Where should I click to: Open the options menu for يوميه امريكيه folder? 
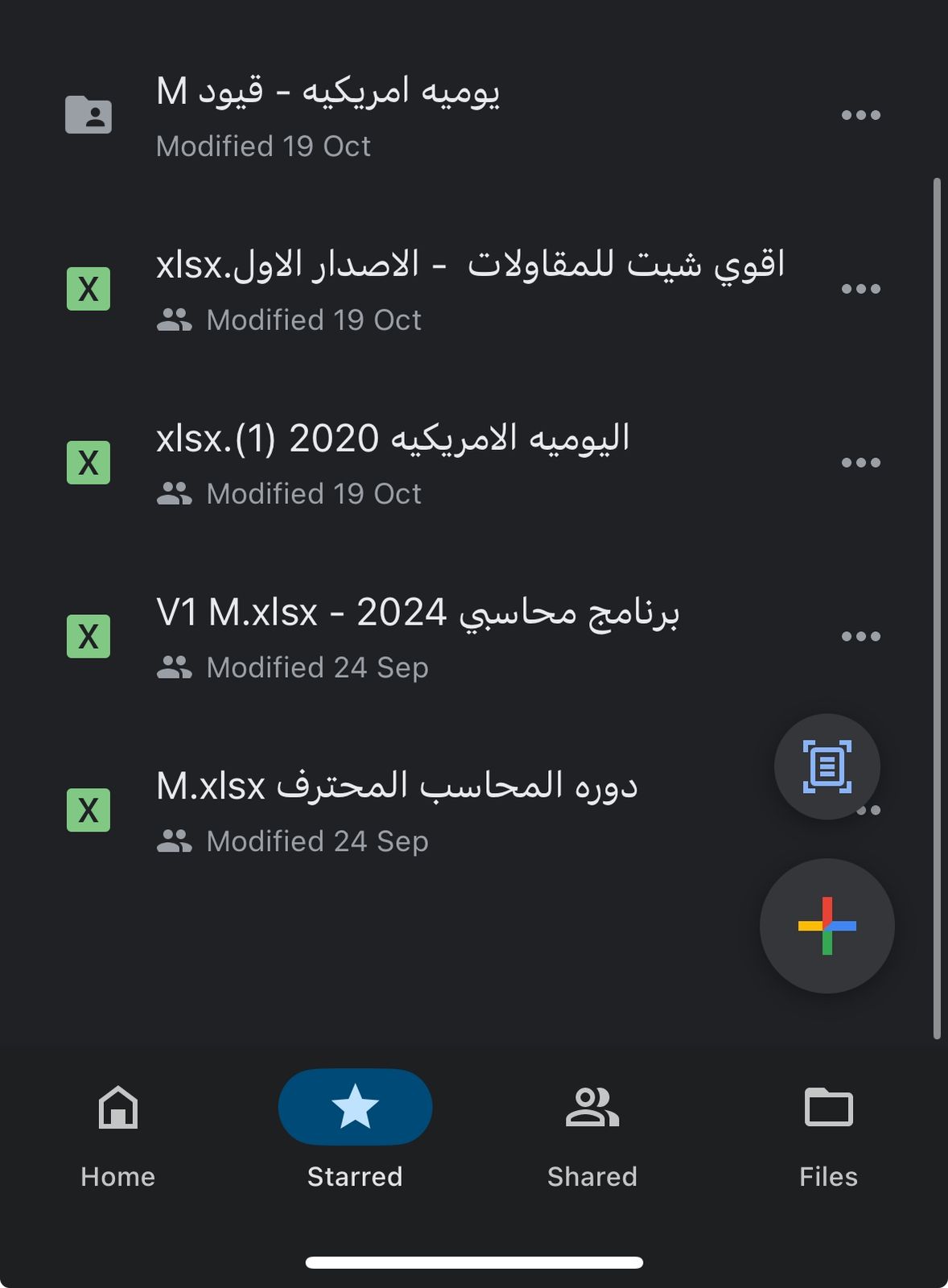[861, 114]
